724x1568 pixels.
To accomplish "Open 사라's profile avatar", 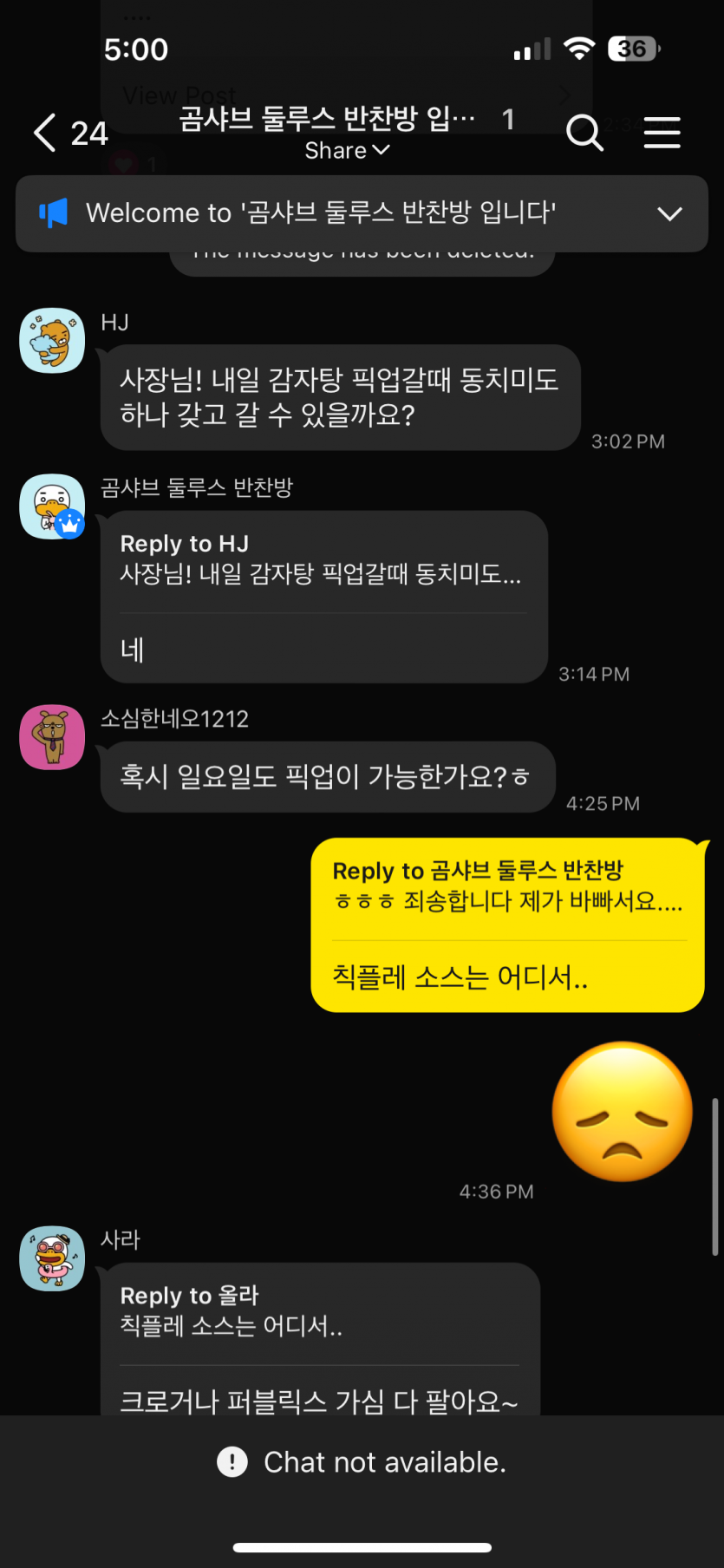I will point(52,1258).
